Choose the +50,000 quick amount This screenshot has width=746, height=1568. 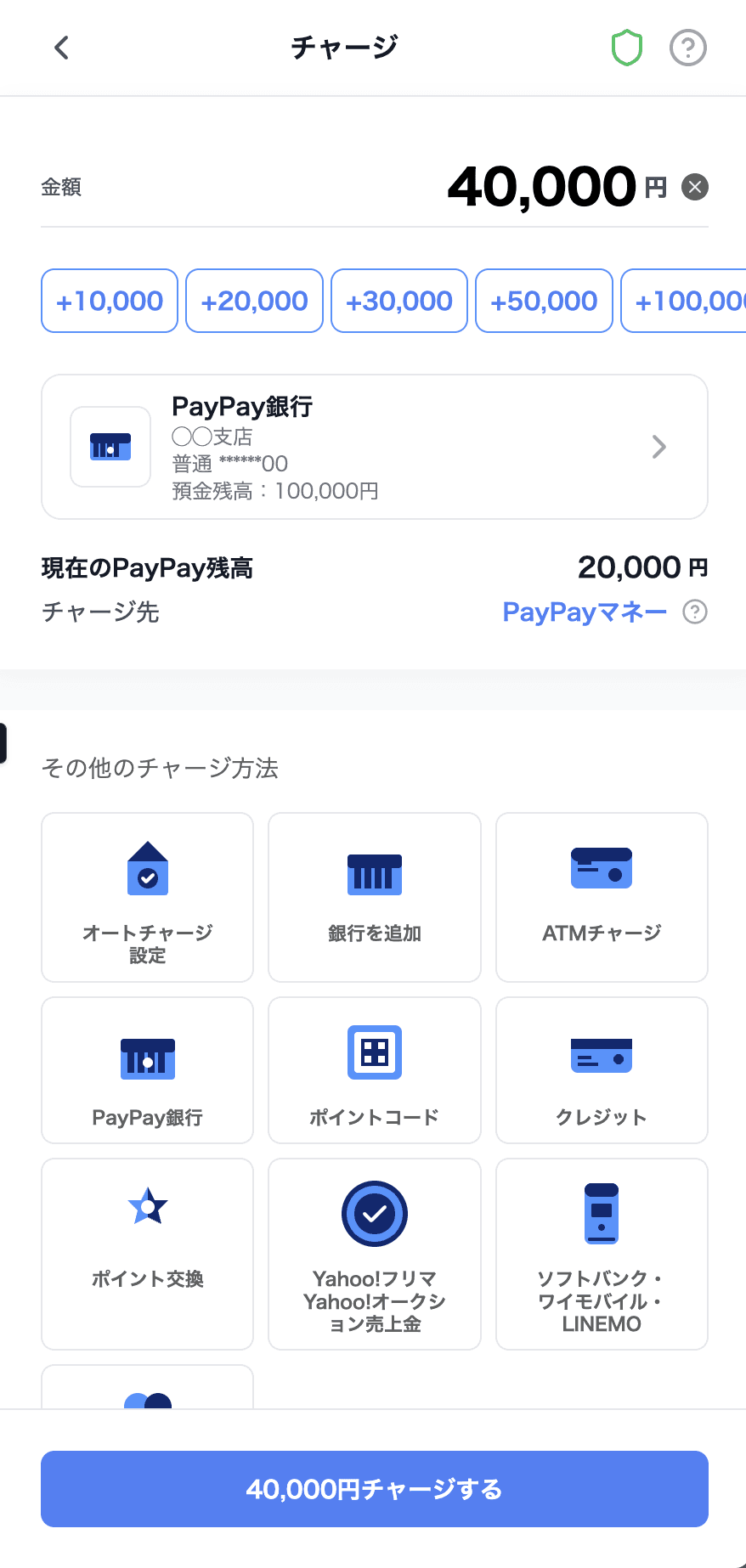(544, 301)
